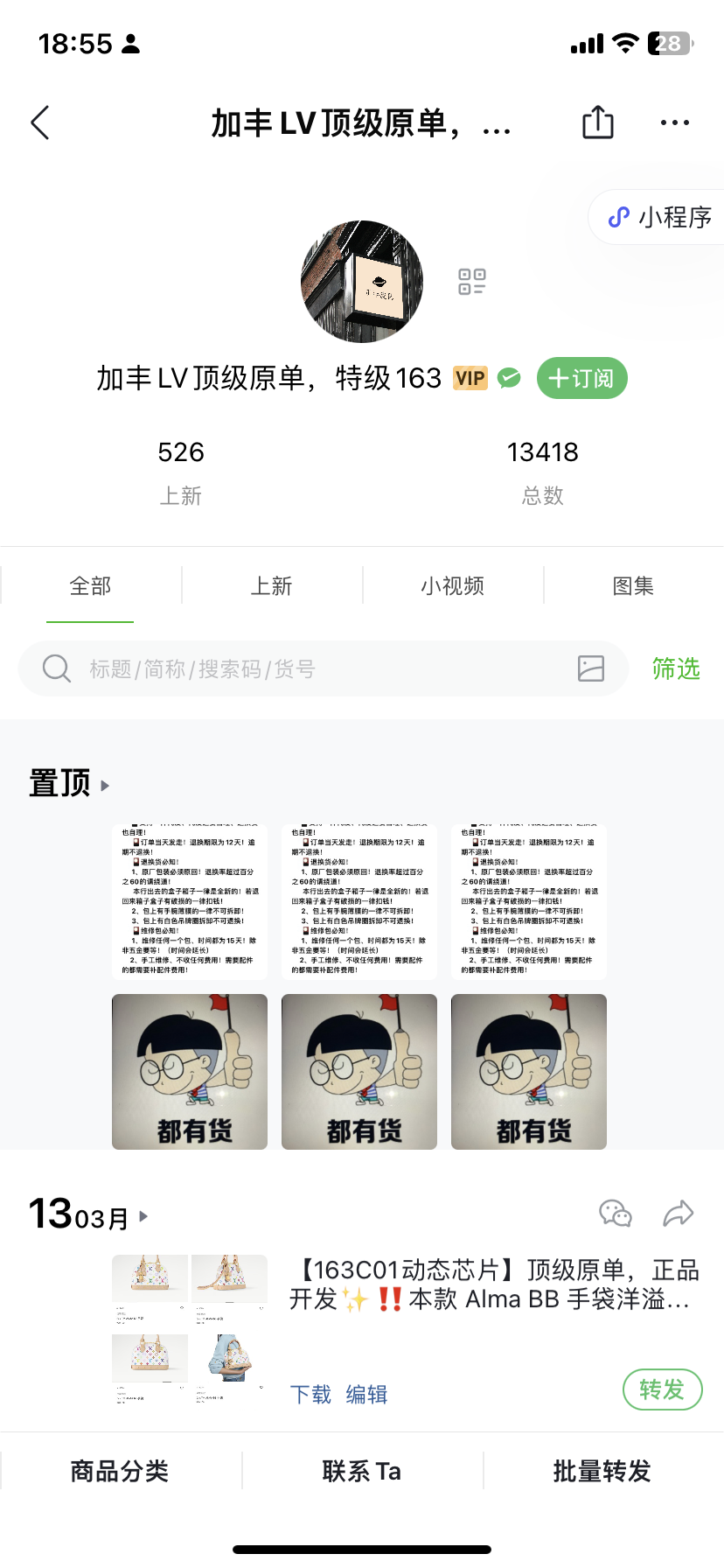The height and width of the screenshot is (1568, 724).
Task: Open the 筛选 filter options
Action: pyautogui.click(x=676, y=669)
